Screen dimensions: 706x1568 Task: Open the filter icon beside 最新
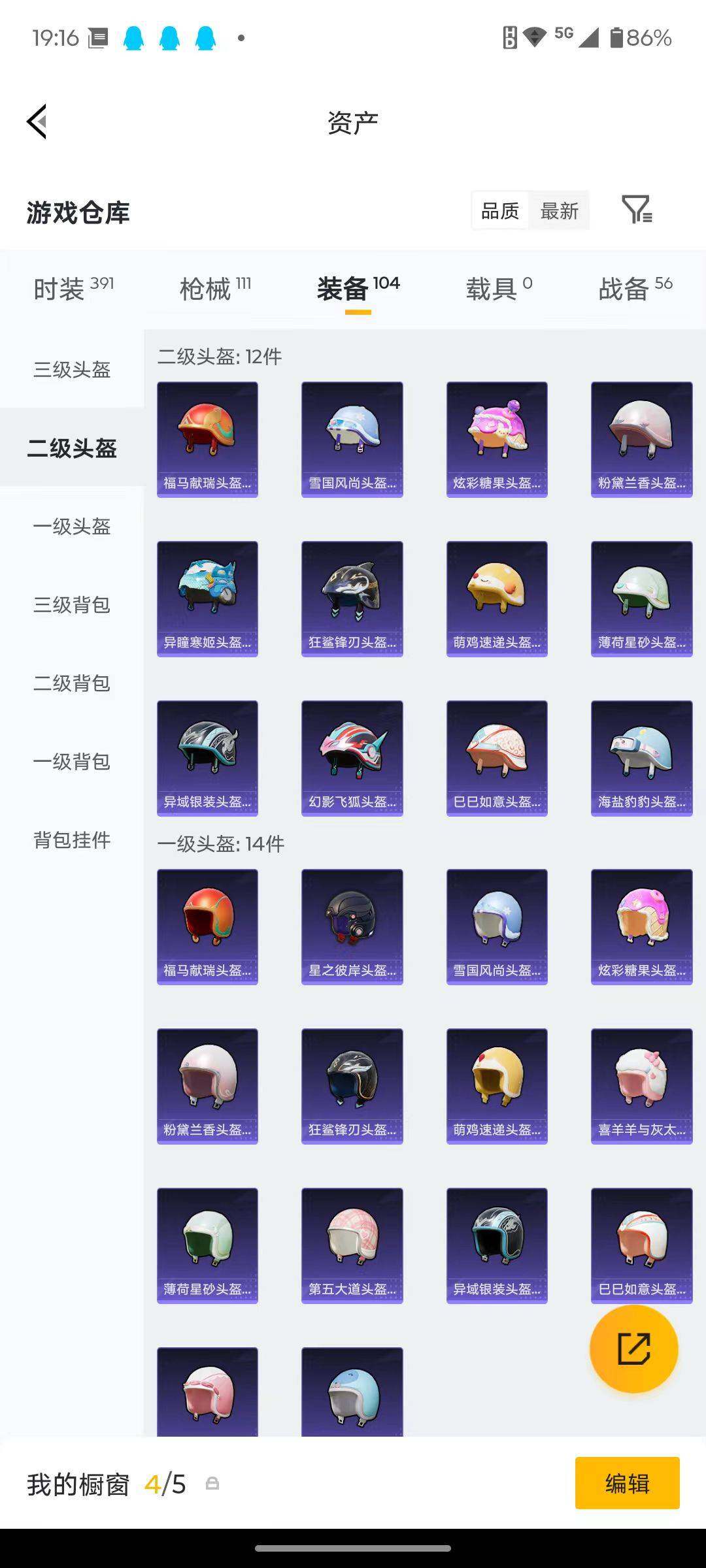(636, 210)
